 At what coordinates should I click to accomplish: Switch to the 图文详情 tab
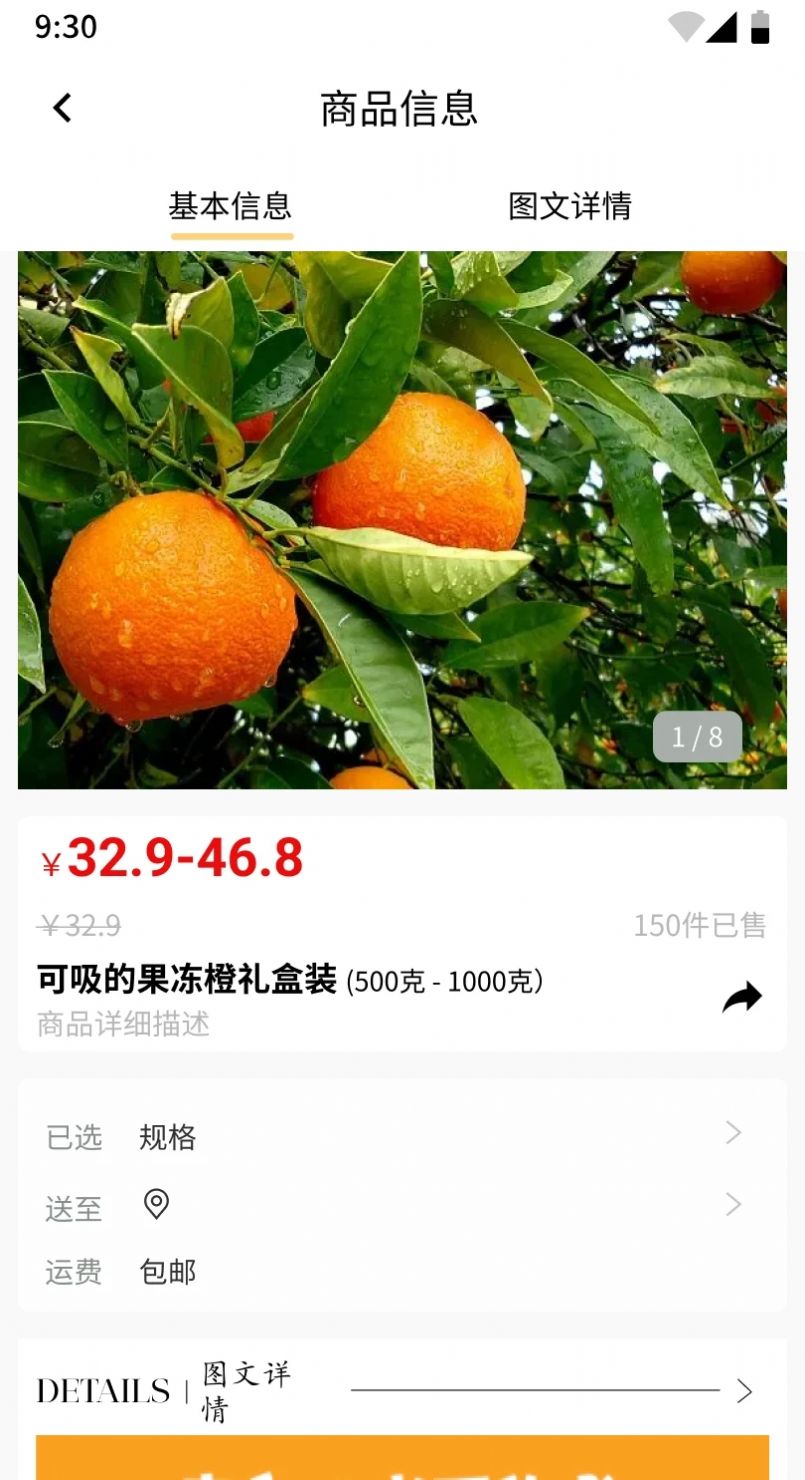click(570, 206)
